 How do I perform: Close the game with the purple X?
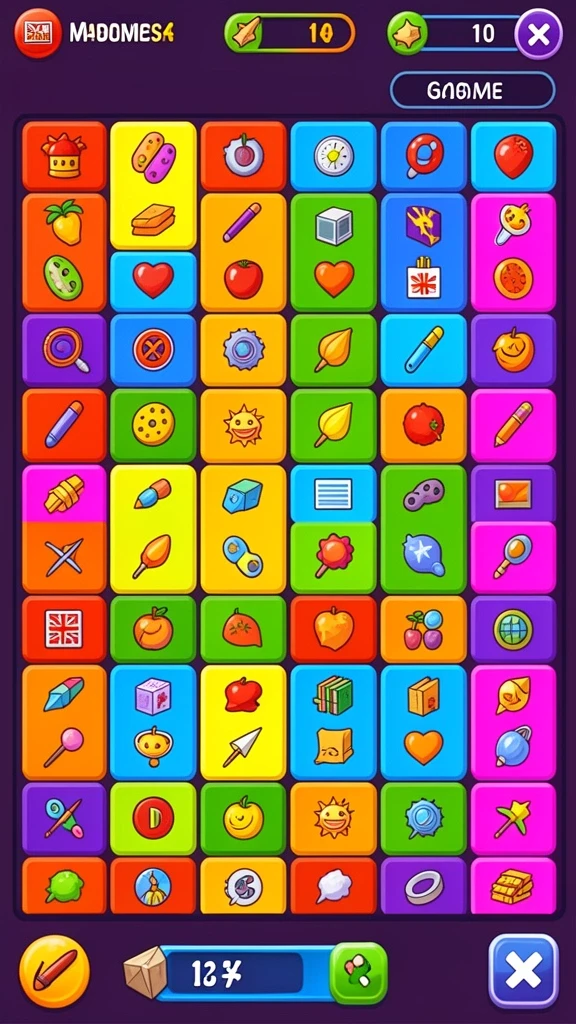tap(538, 34)
